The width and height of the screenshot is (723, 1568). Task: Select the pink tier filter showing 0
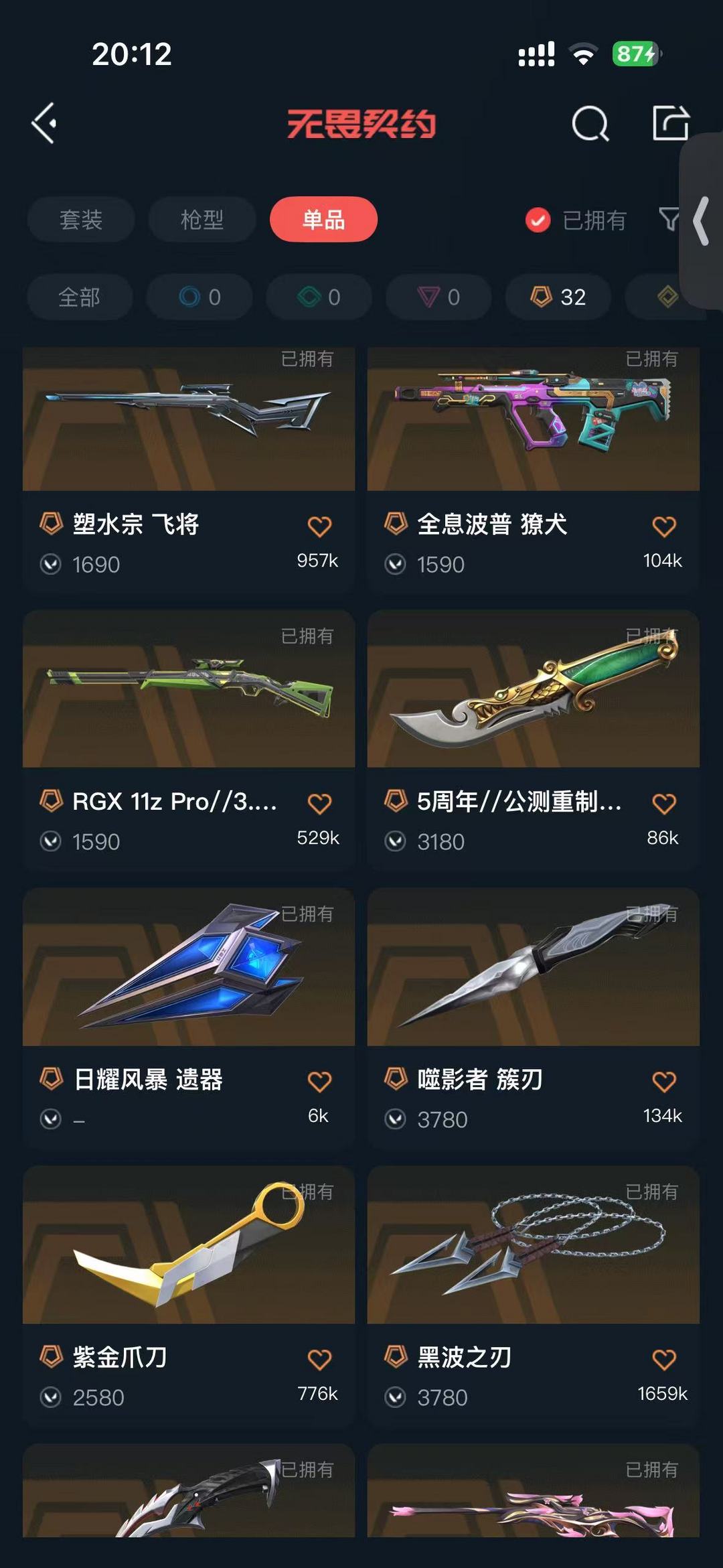pos(438,297)
